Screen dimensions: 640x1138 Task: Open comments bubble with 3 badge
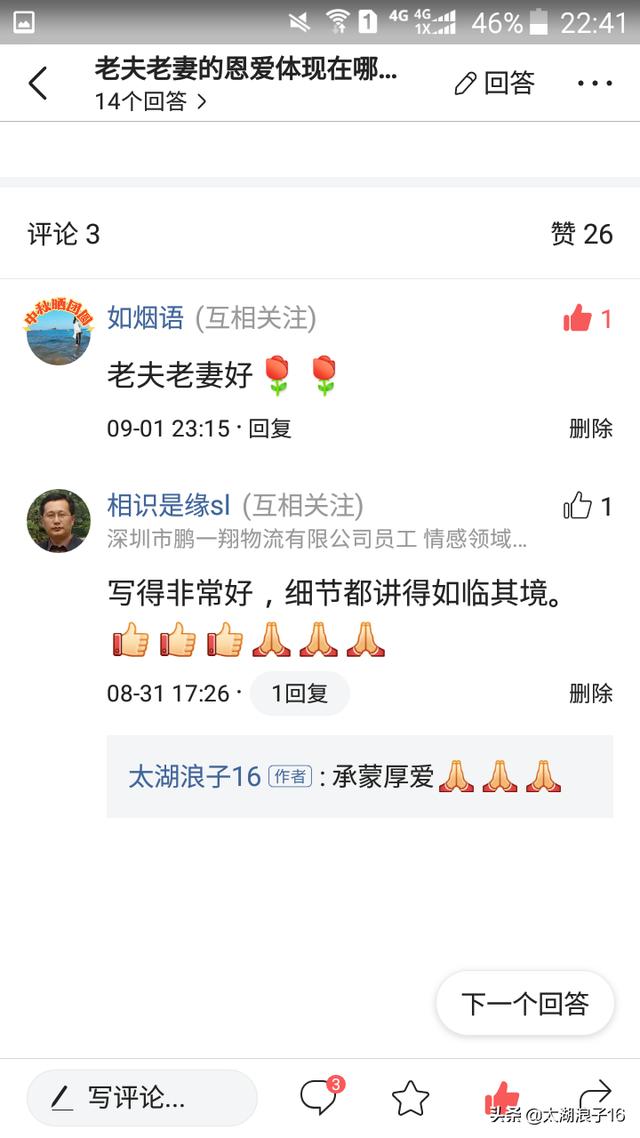tap(321, 1096)
